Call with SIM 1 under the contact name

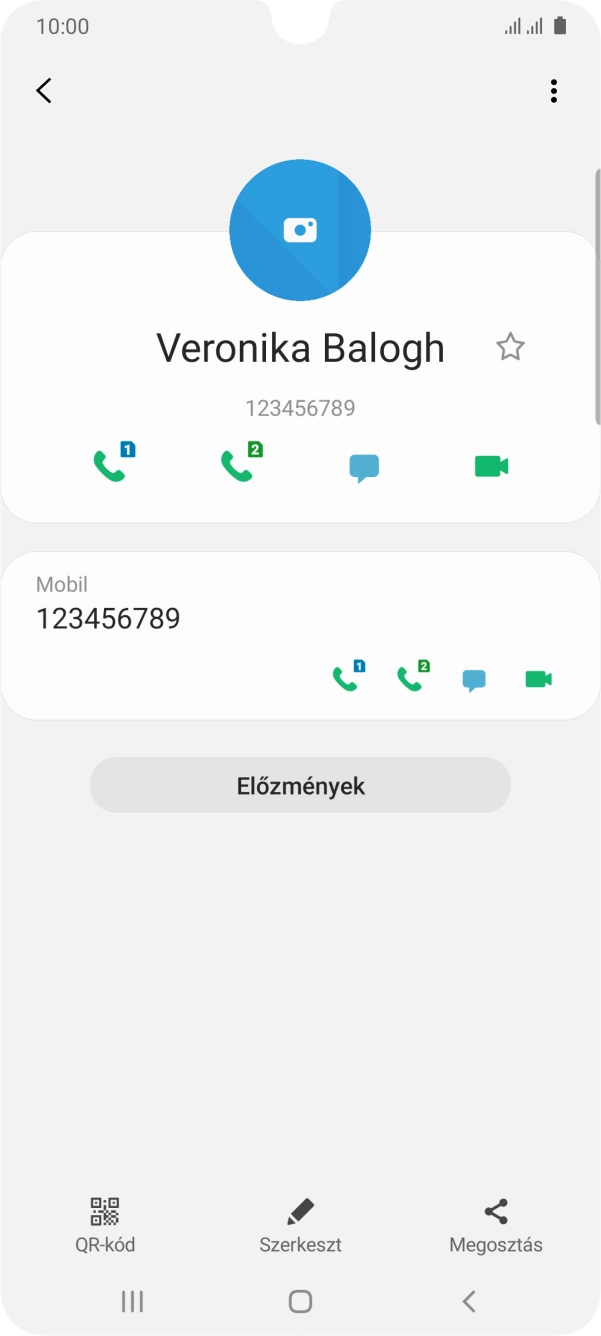pyautogui.click(x=111, y=466)
